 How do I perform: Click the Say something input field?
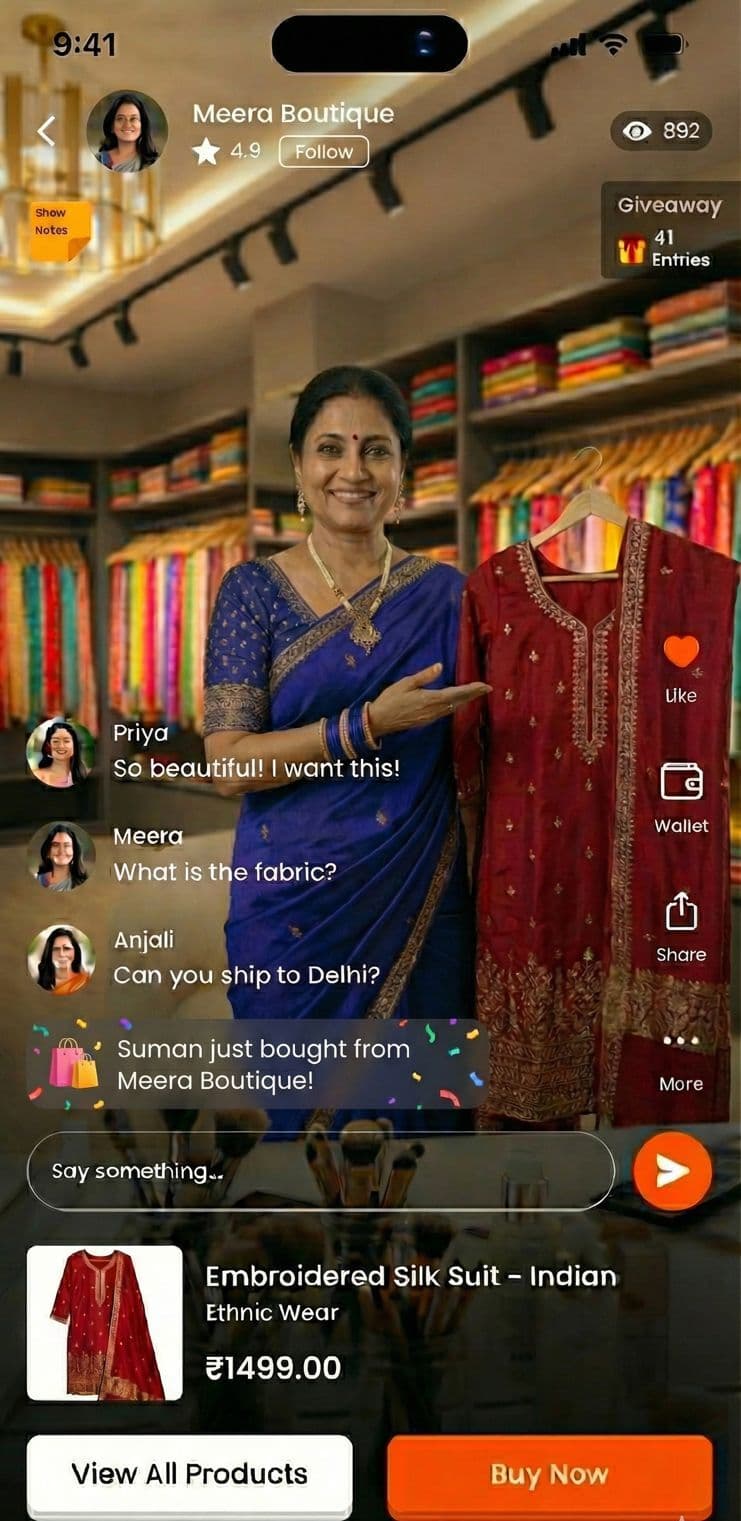pyautogui.click(x=320, y=1172)
